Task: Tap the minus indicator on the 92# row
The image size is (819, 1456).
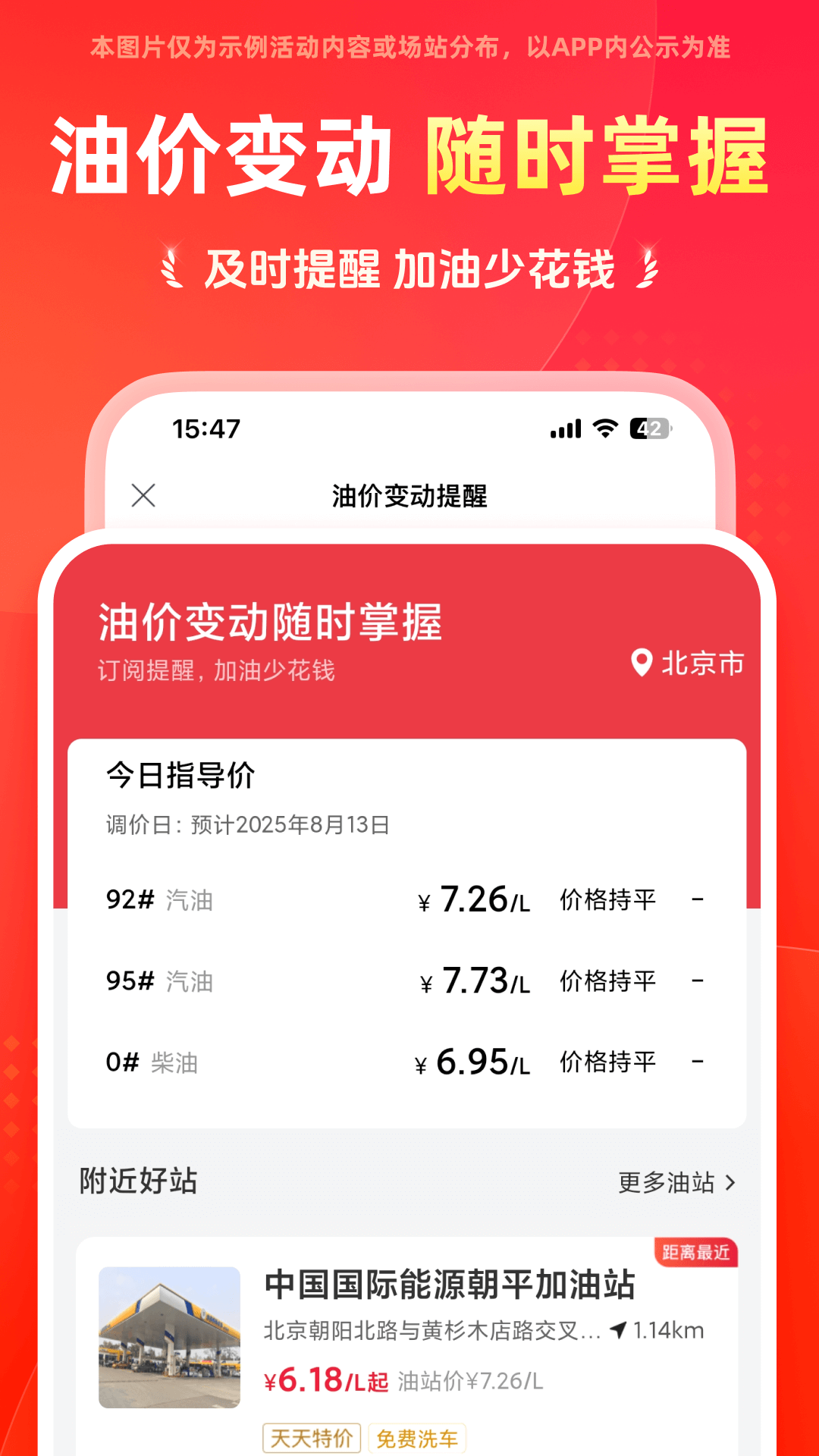Action: [x=699, y=900]
